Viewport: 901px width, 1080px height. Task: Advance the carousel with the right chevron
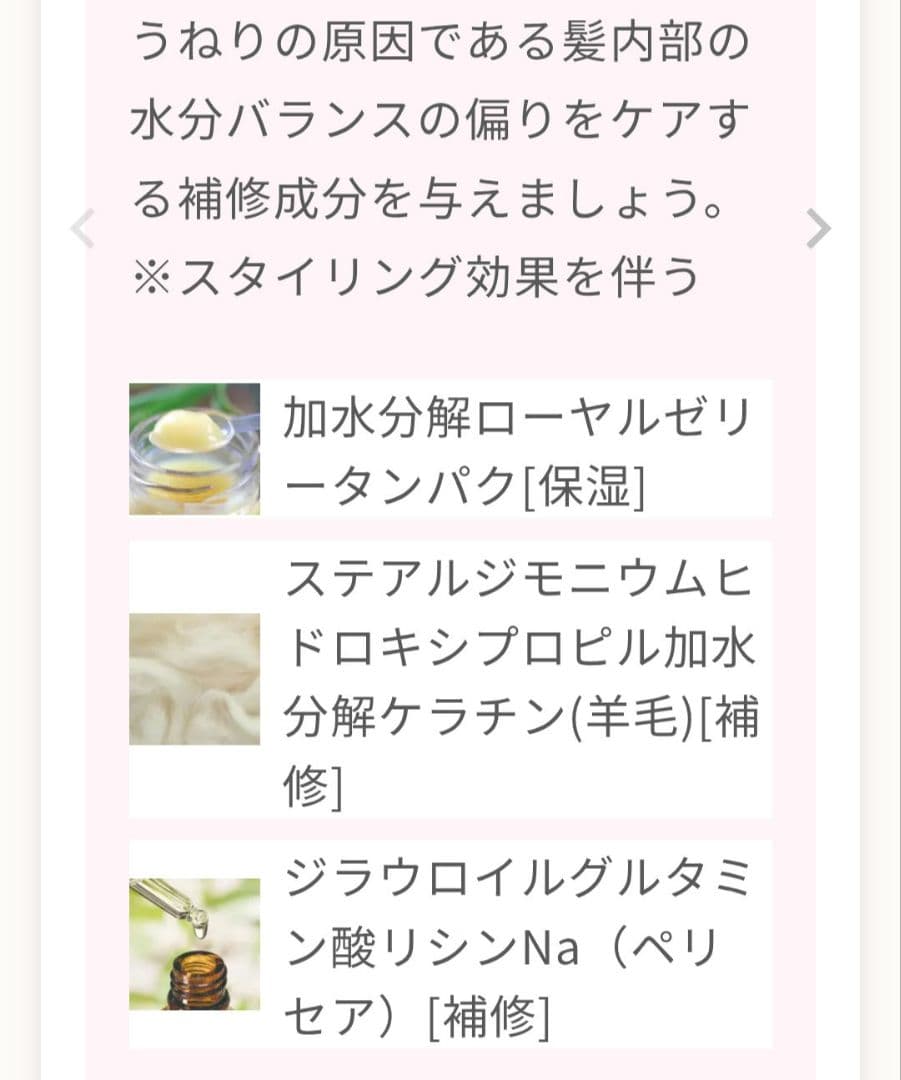point(817,227)
